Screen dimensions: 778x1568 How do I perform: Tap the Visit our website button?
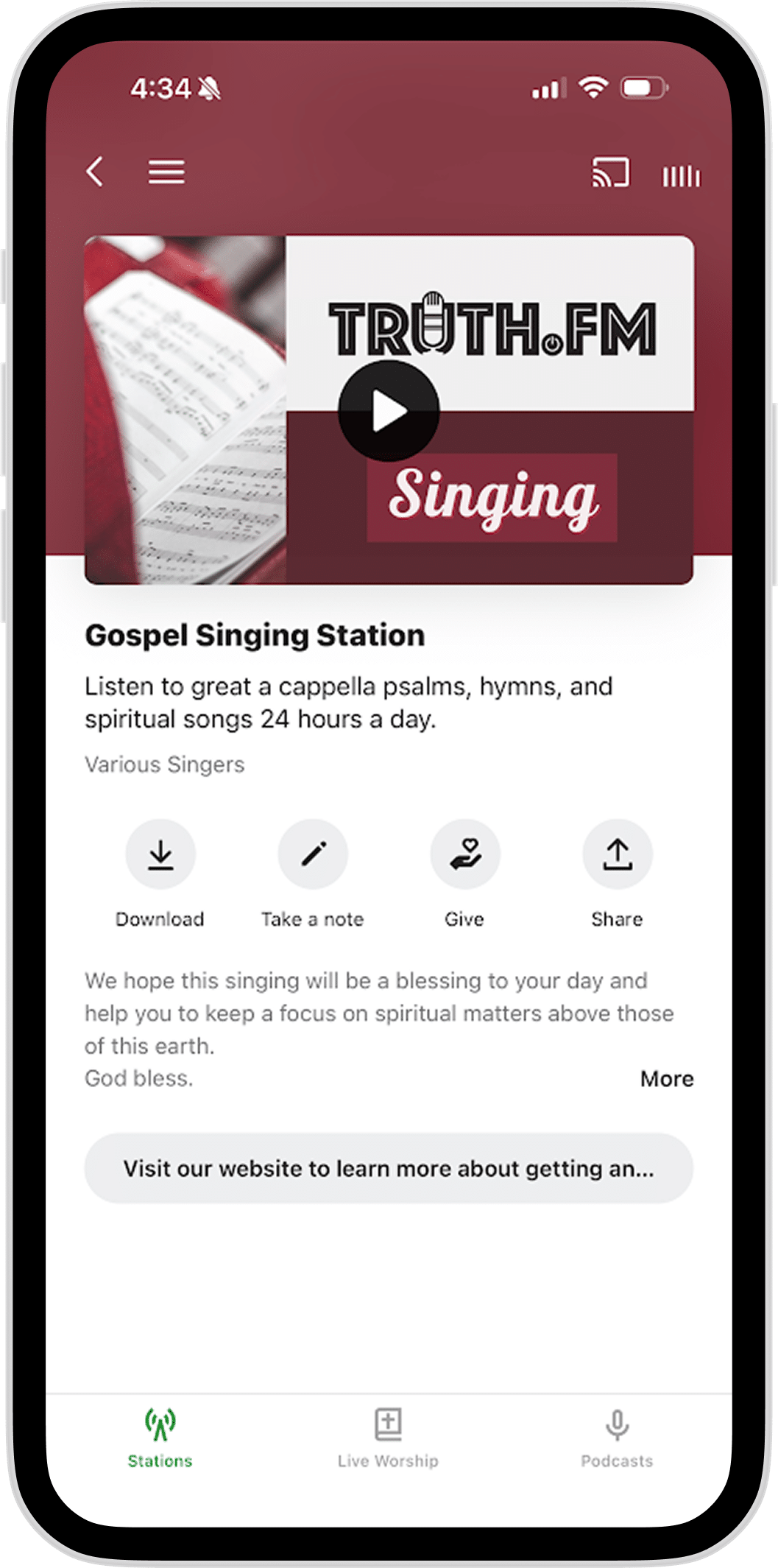[x=389, y=1169]
